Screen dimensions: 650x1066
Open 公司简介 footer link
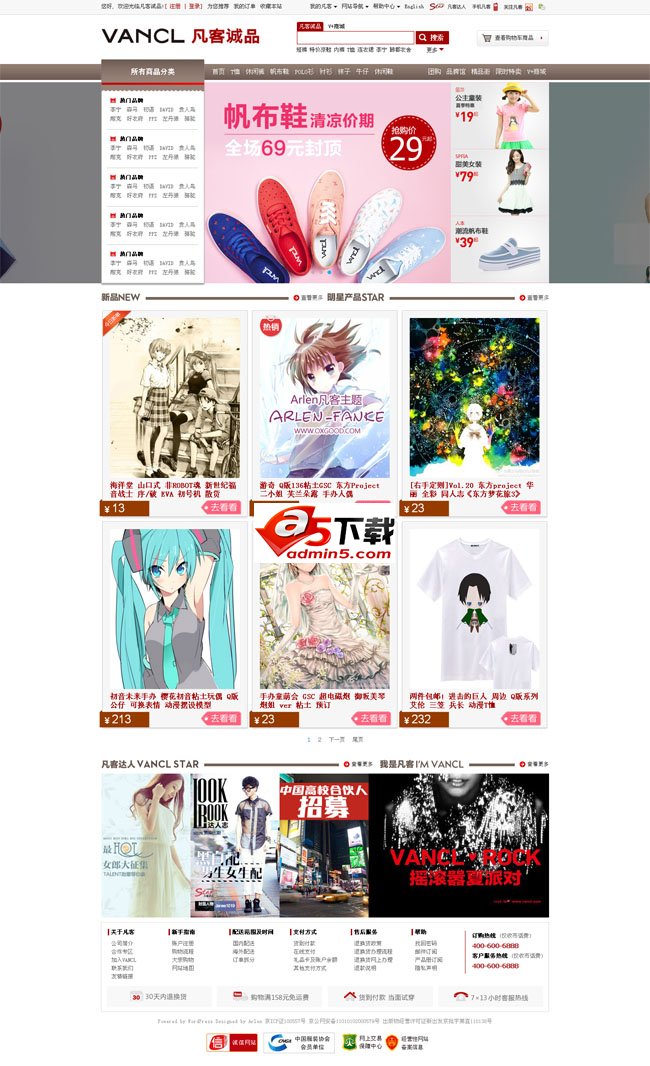[x=122, y=943]
